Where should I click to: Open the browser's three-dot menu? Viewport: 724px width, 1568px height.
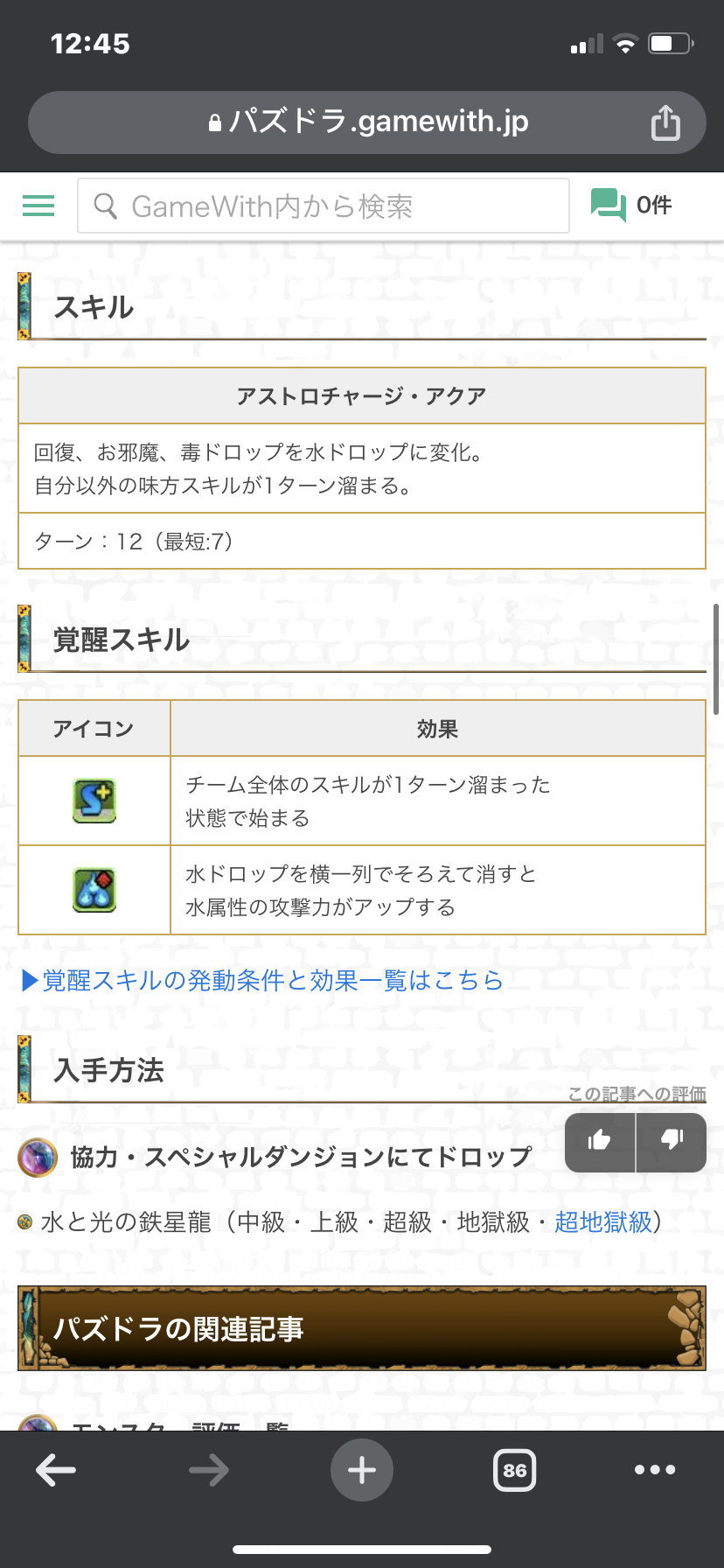655,1470
